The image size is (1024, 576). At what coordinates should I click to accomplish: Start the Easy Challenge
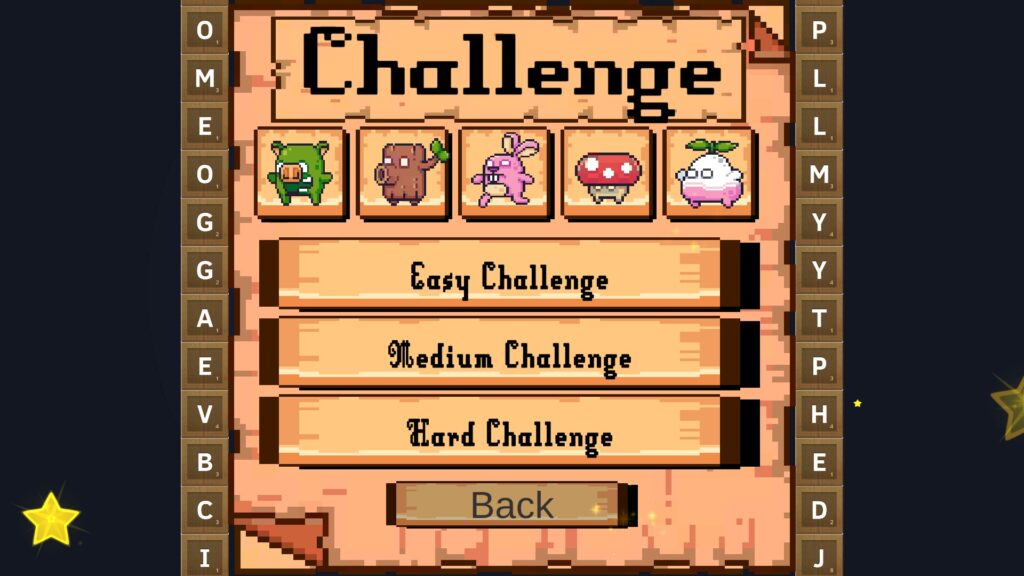click(508, 275)
